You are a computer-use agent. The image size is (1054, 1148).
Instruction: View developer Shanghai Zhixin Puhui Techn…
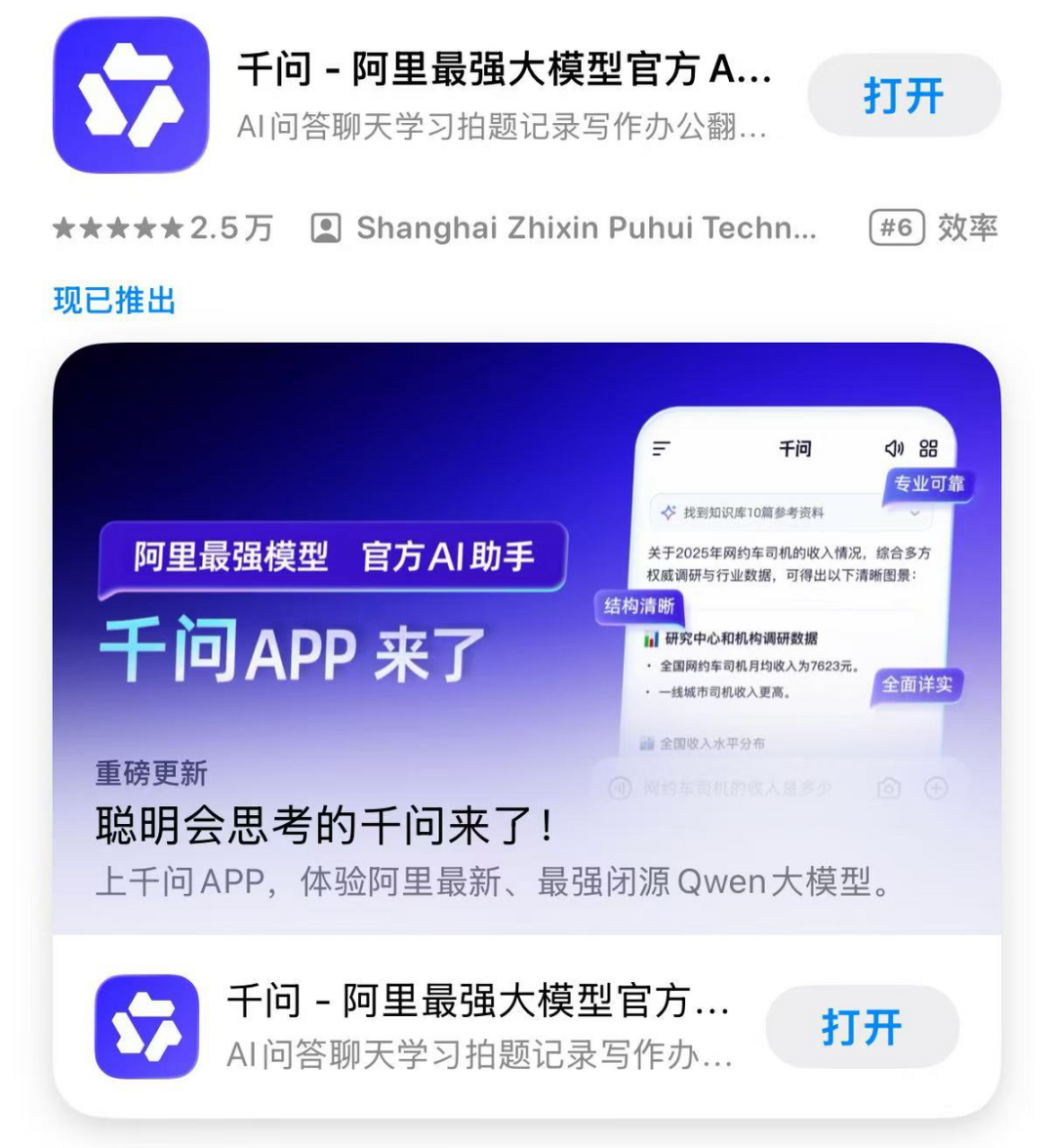(x=584, y=228)
